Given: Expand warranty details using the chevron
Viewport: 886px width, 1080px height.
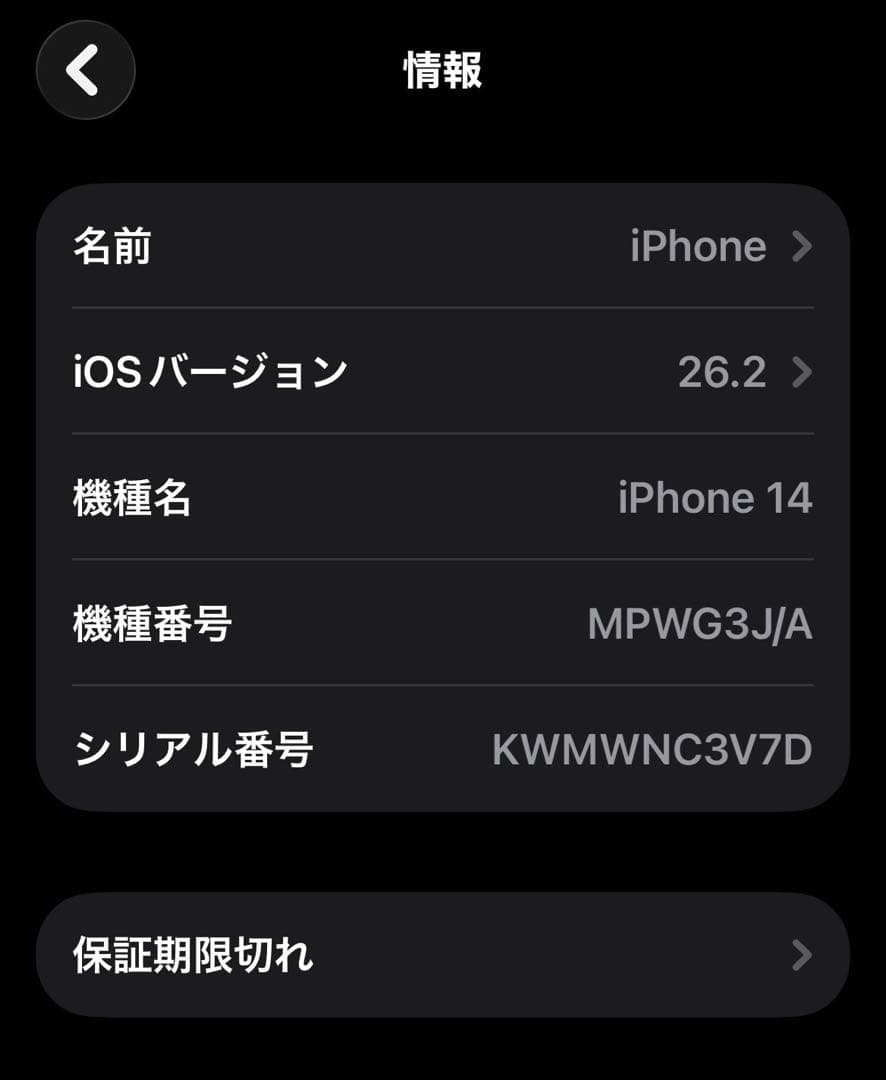Looking at the screenshot, I should [801, 956].
